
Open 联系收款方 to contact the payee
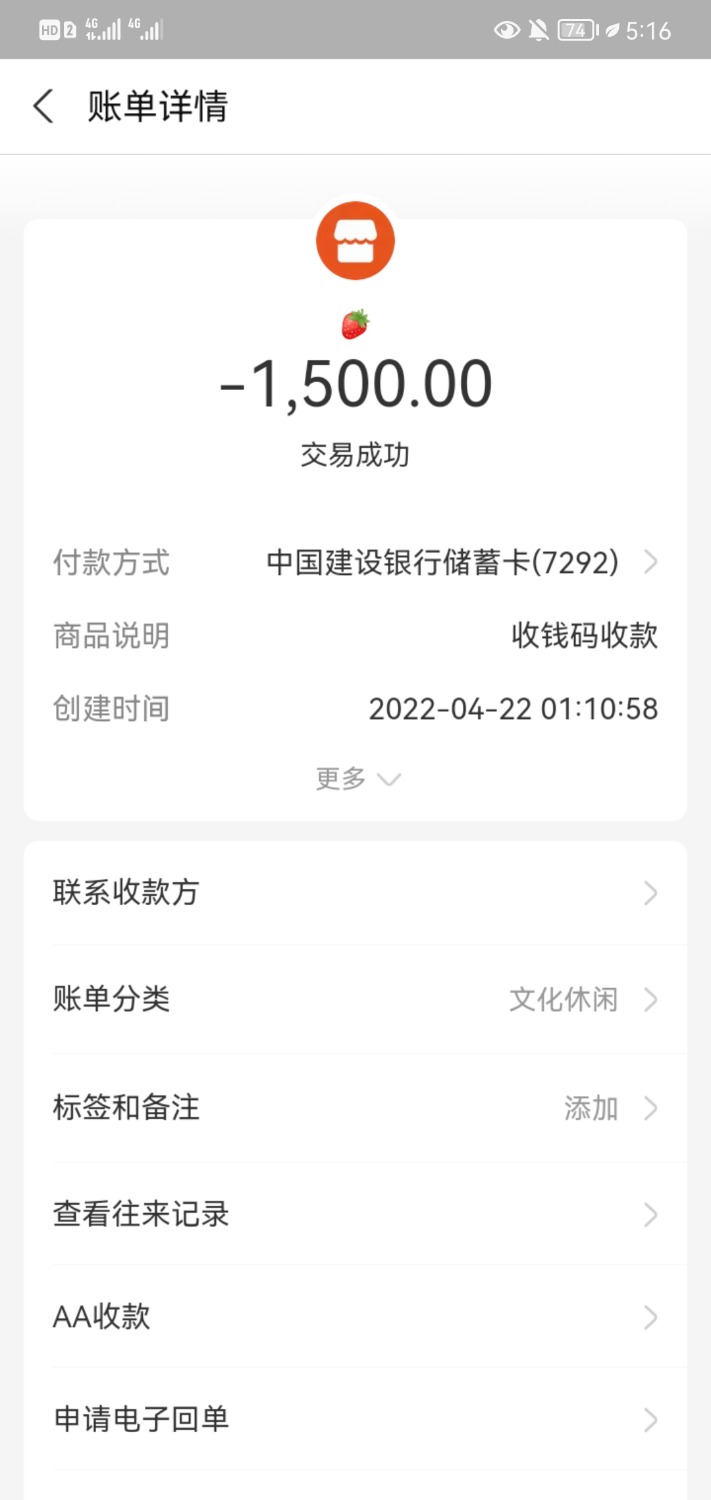(x=355, y=892)
